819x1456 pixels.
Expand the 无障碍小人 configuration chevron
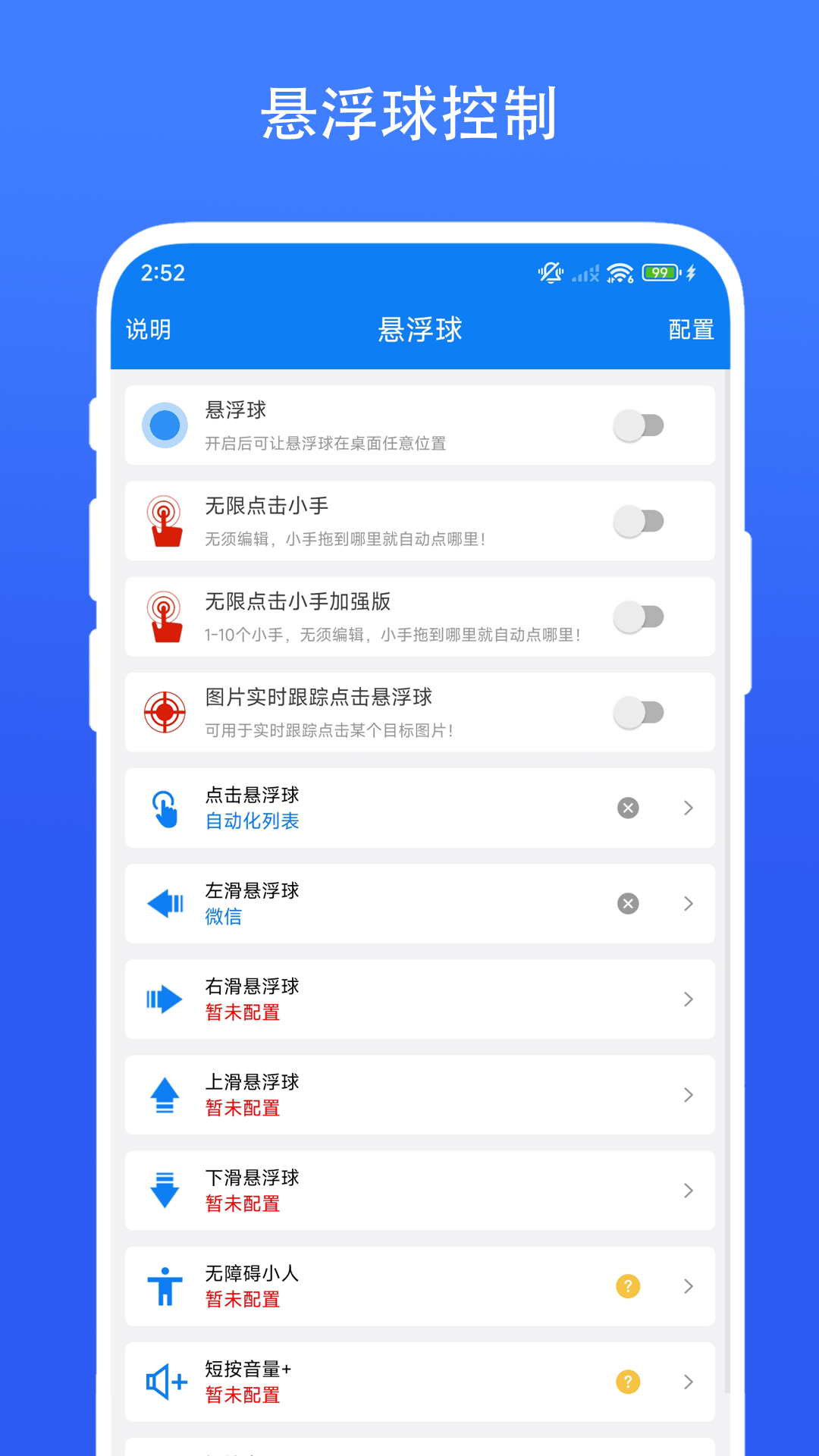687,1285
